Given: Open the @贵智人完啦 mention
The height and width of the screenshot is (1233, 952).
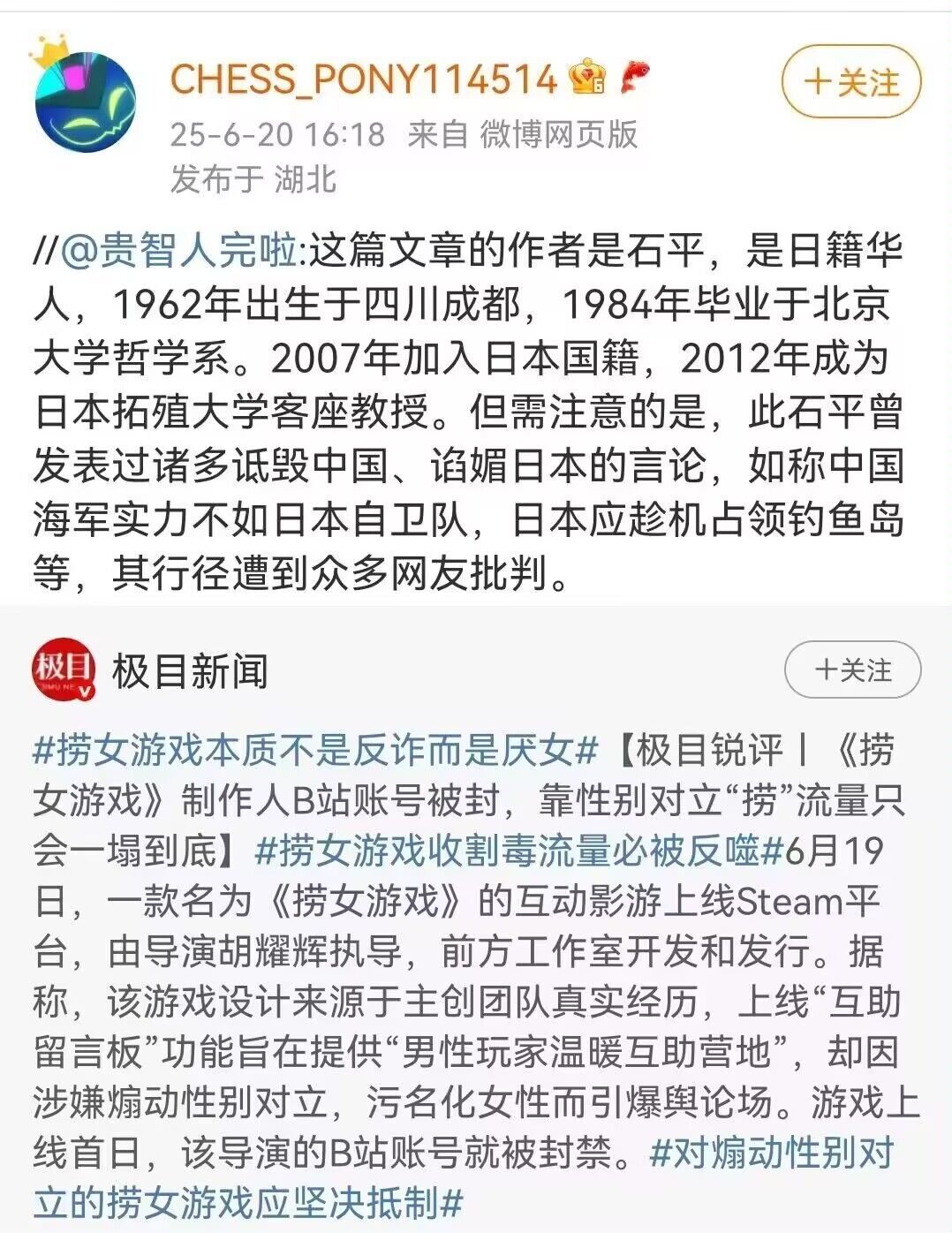Looking at the screenshot, I should [x=179, y=250].
